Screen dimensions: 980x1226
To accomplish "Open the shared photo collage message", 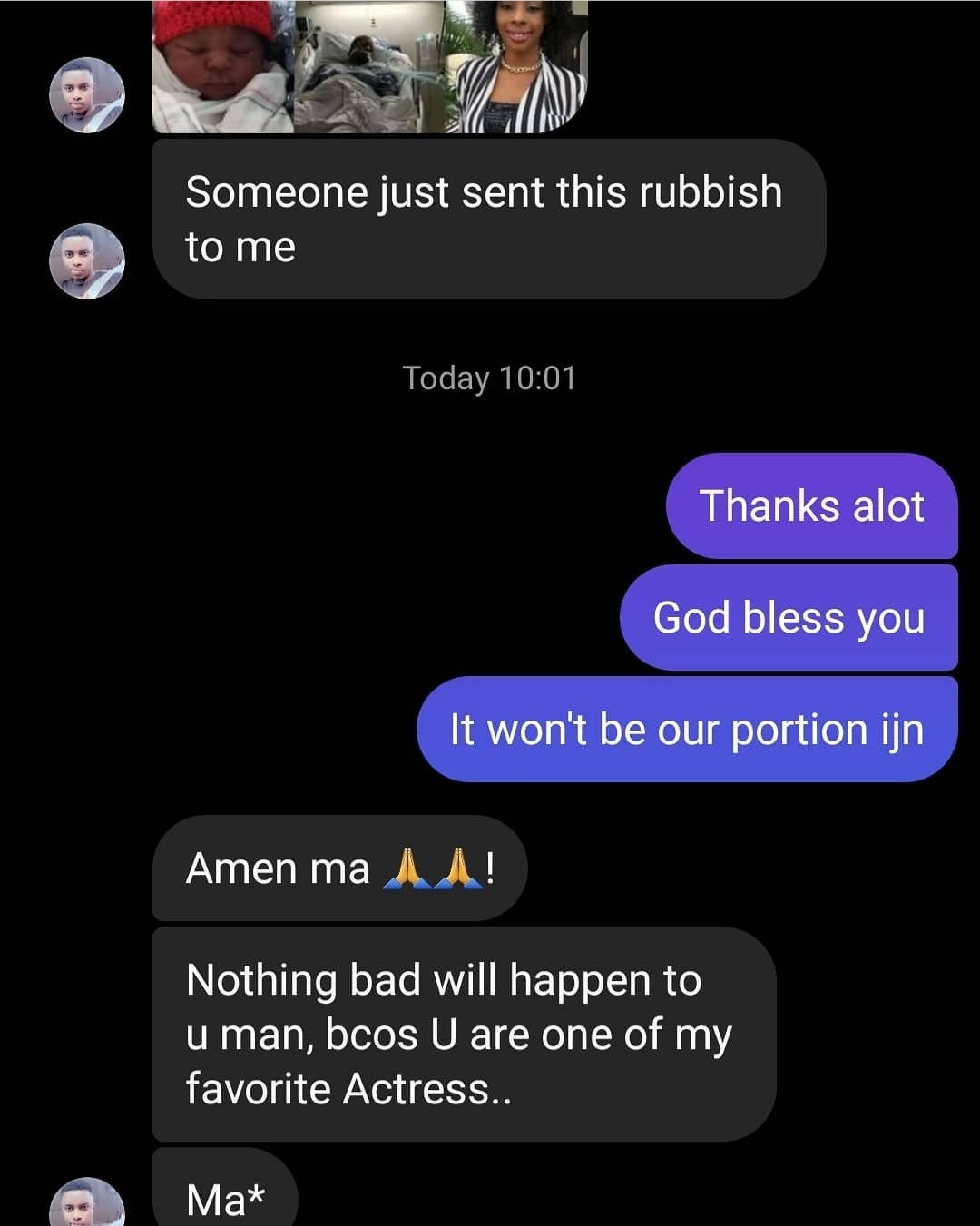I will click(369, 67).
